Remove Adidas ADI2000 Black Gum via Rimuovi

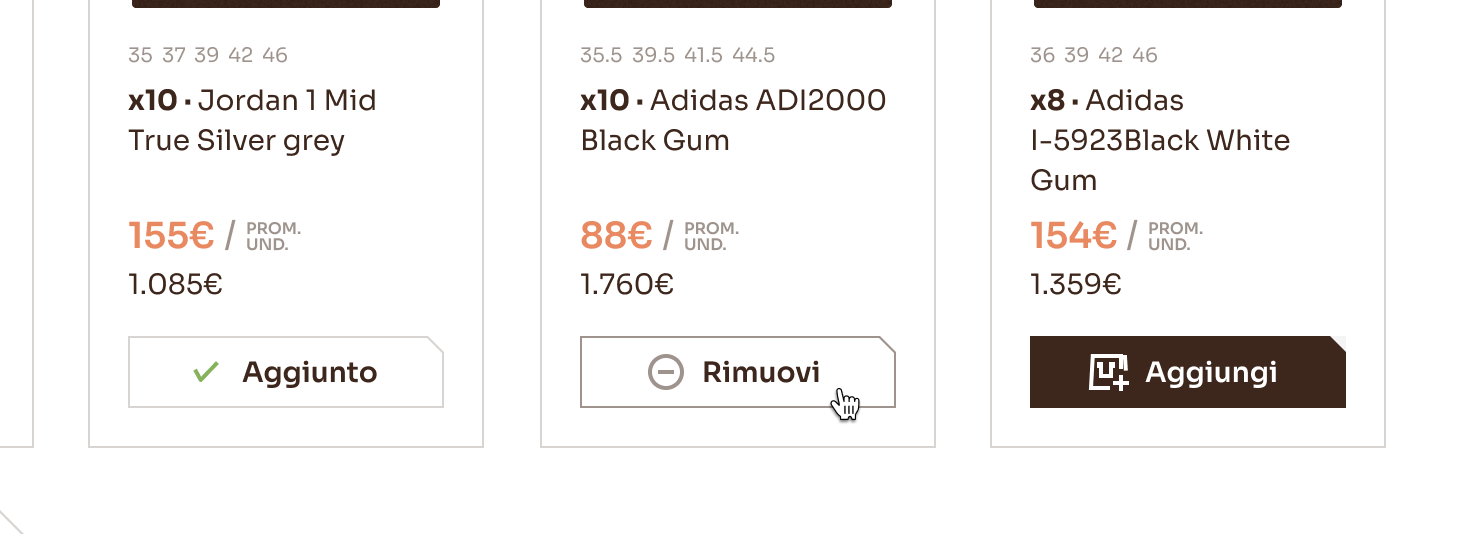click(x=737, y=372)
